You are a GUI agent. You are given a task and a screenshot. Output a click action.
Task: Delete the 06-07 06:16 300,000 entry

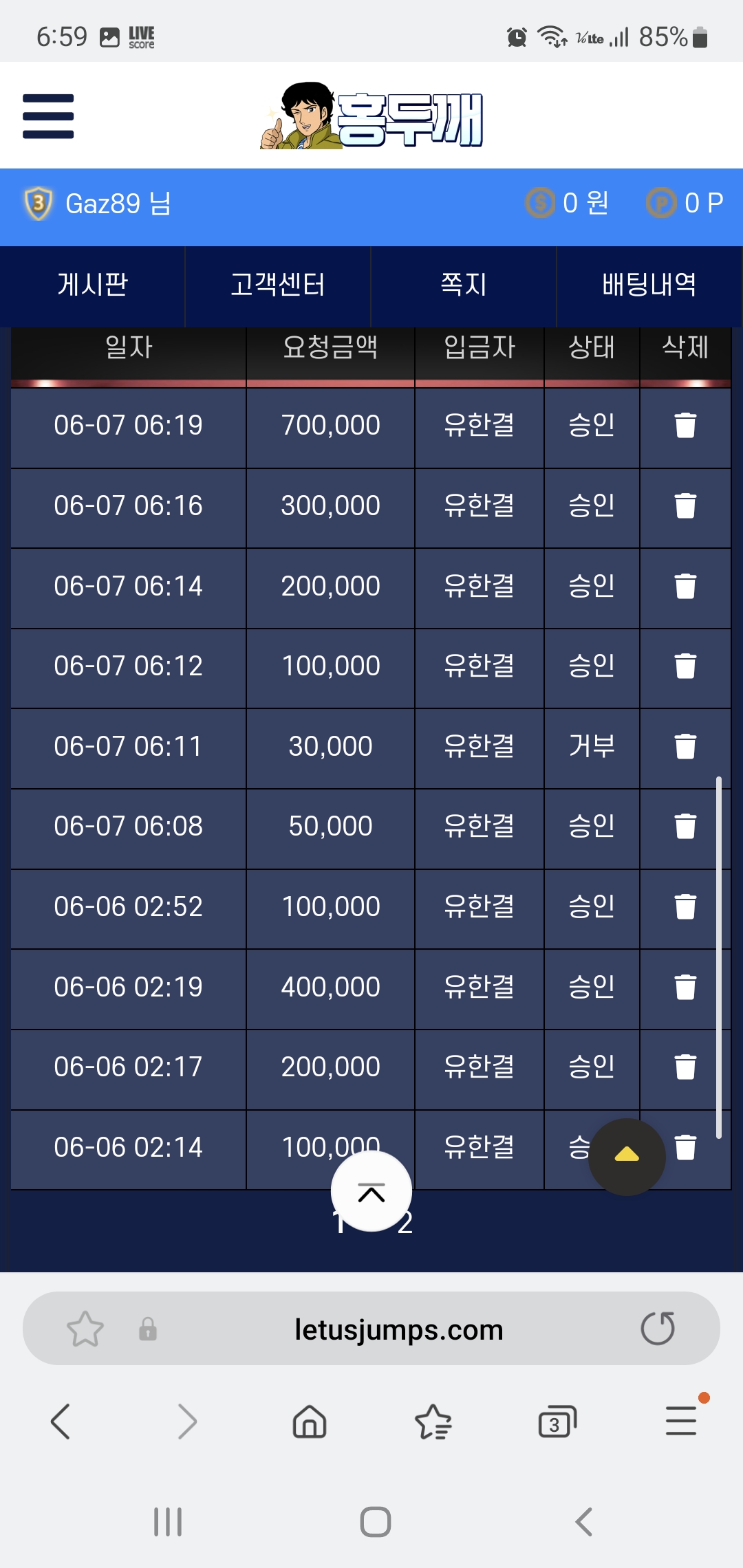tap(685, 505)
